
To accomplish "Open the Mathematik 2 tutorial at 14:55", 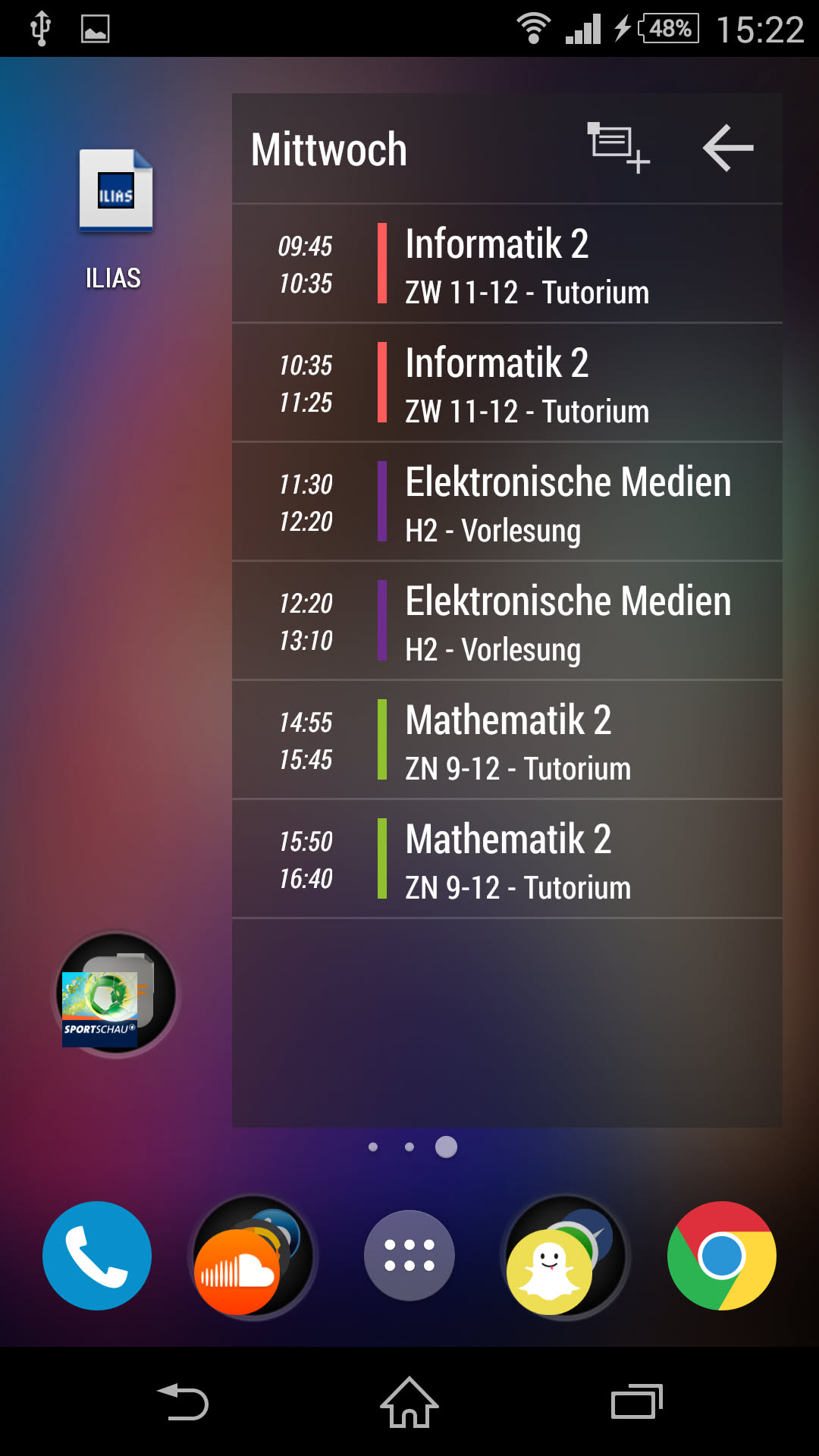I will pyautogui.click(x=507, y=740).
